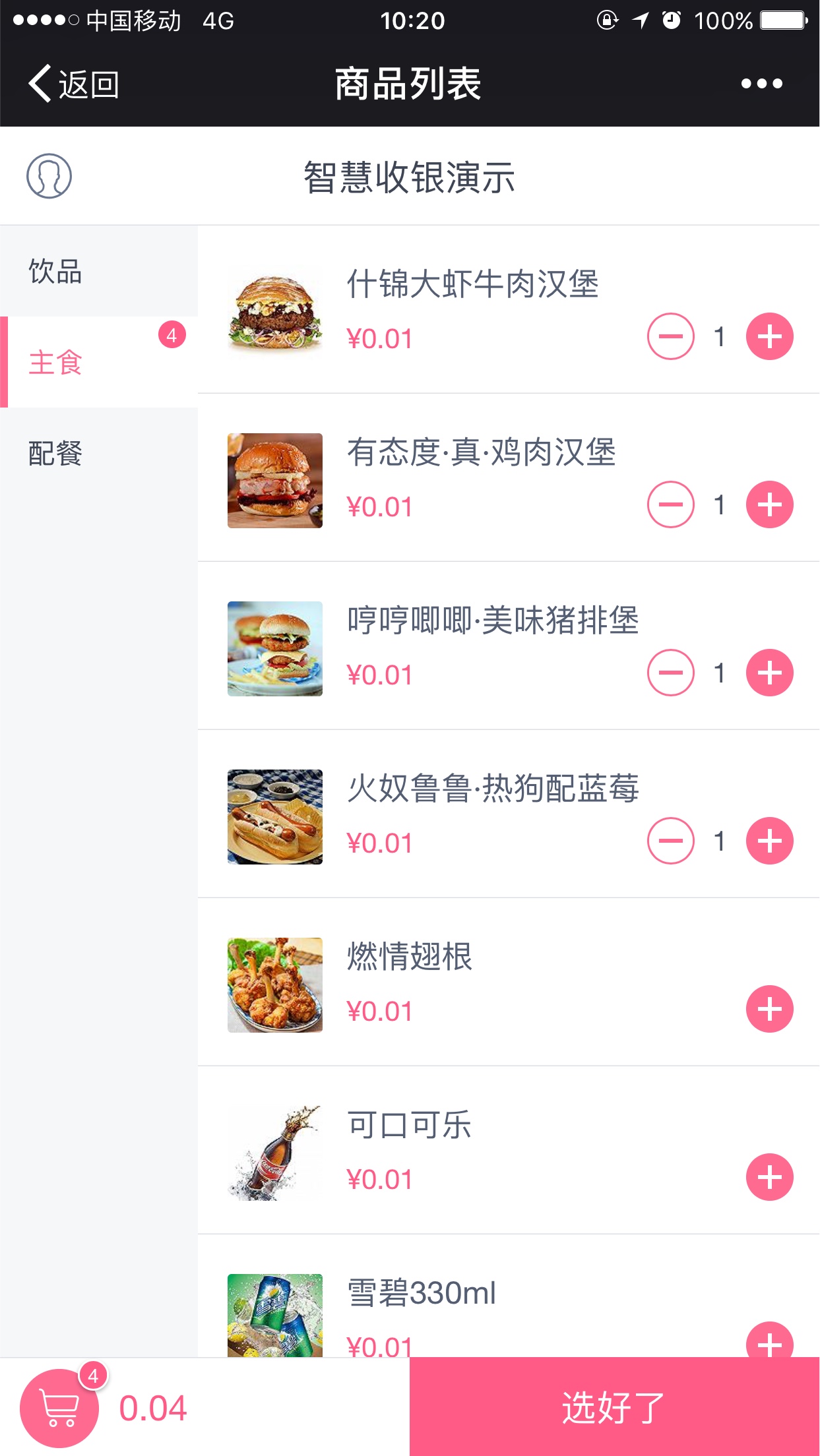
Task: Add 可口可乐 to the cart
Action: coord(769,1177)
